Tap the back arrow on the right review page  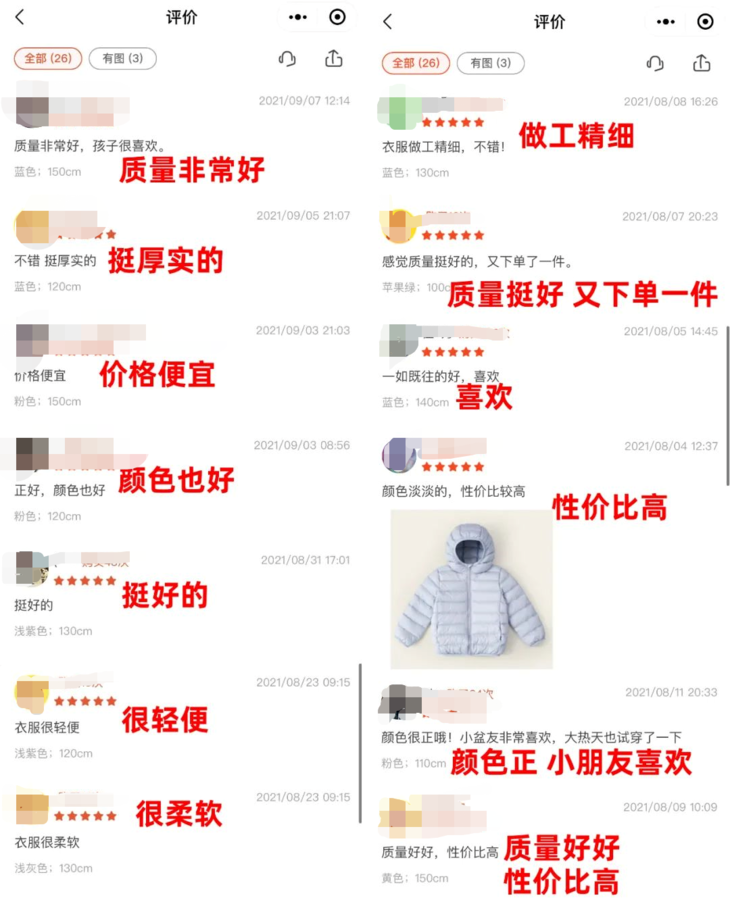click(x=388, y=20)
